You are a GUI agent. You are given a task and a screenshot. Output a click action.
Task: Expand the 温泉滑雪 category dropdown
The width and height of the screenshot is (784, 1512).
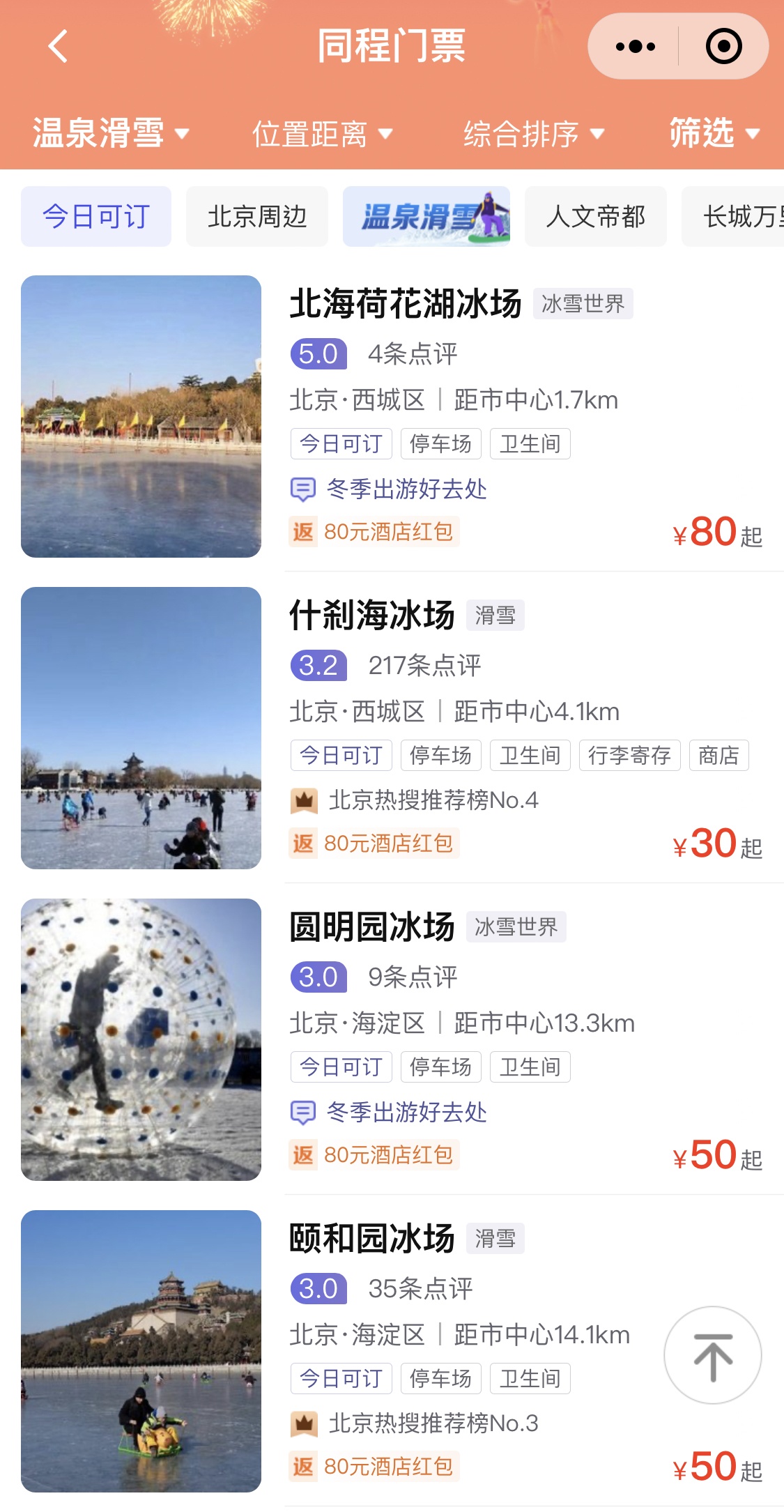(111, 133)
